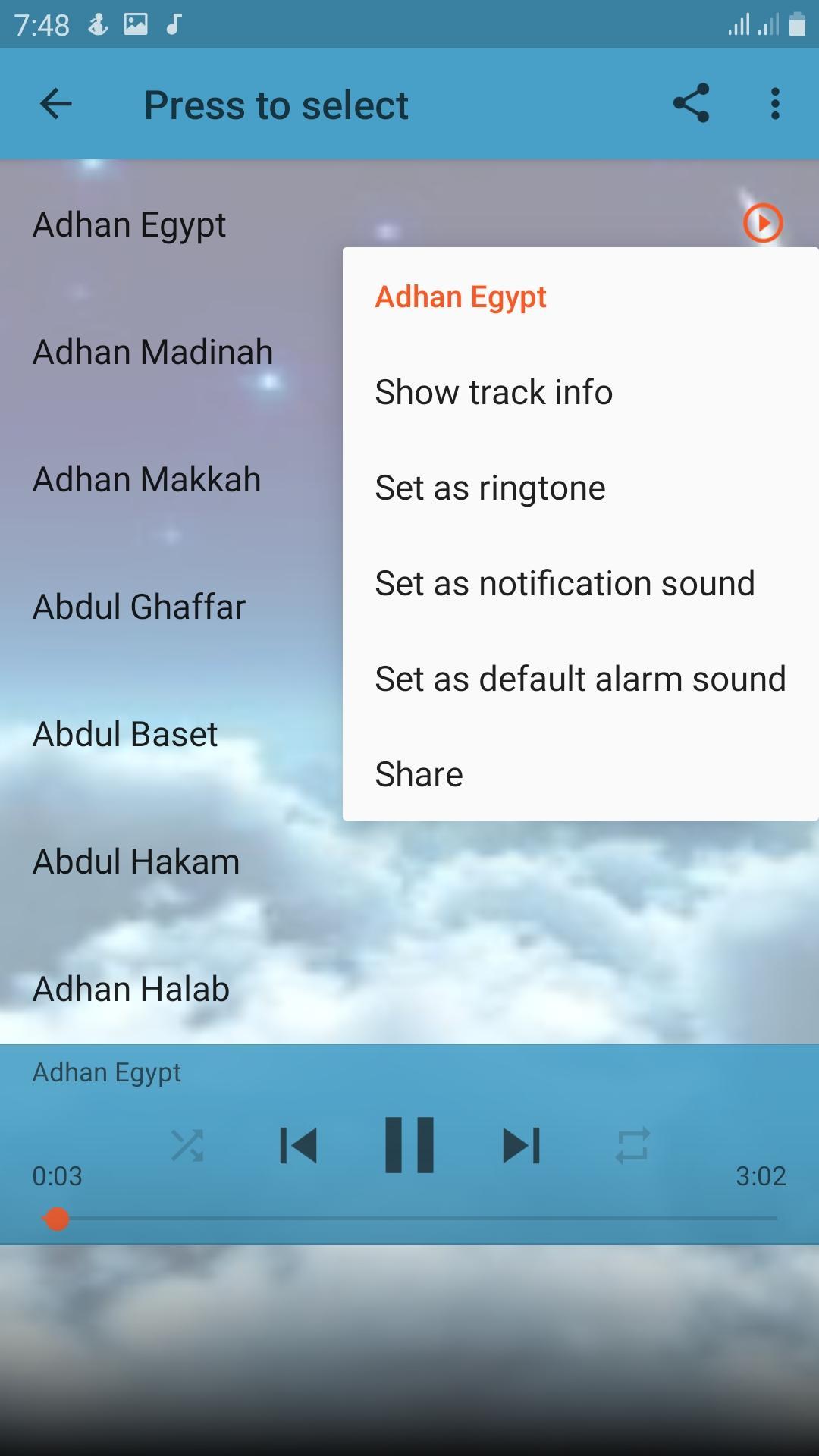This screenshot has width=819, height=1456.
Task: Tap the back arrow
Action: tap(55, 104)
